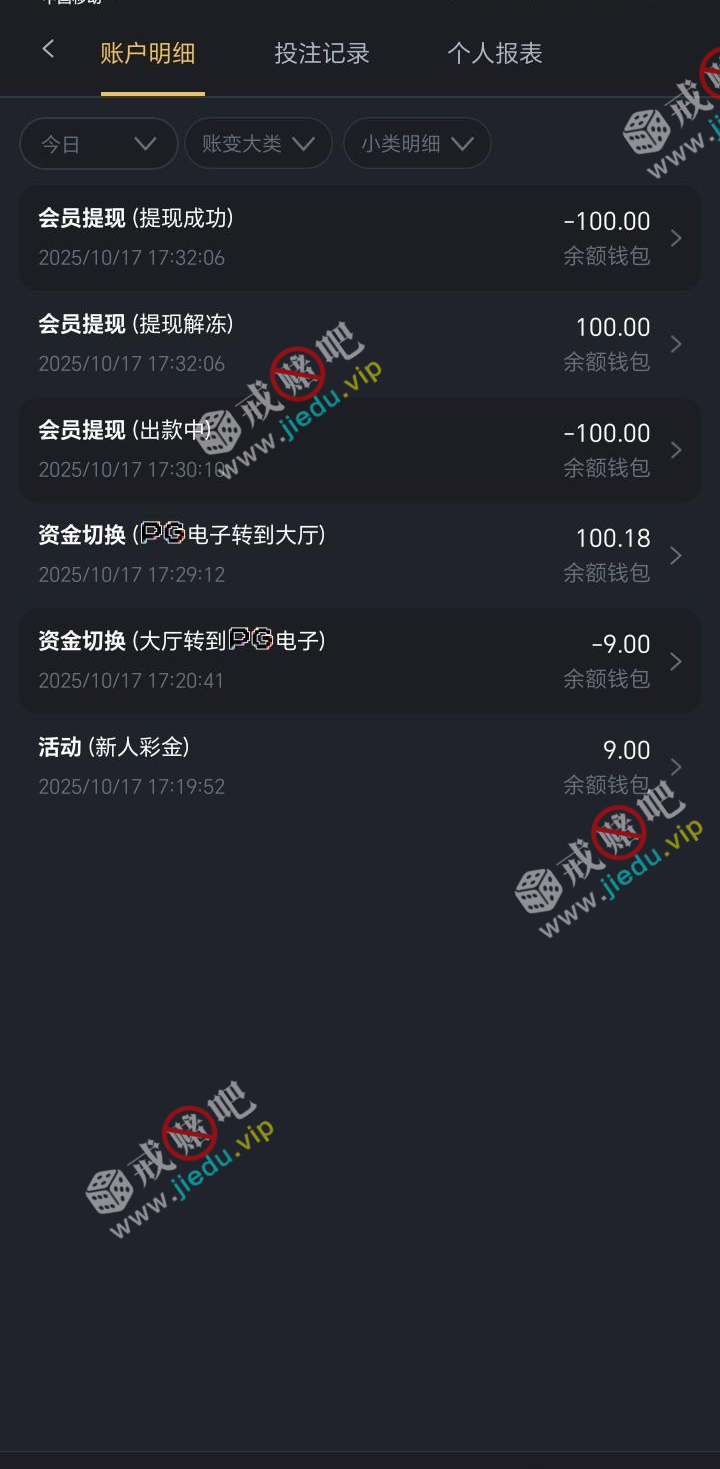Open the 新人彩金 activity record

tap(359, 767)
